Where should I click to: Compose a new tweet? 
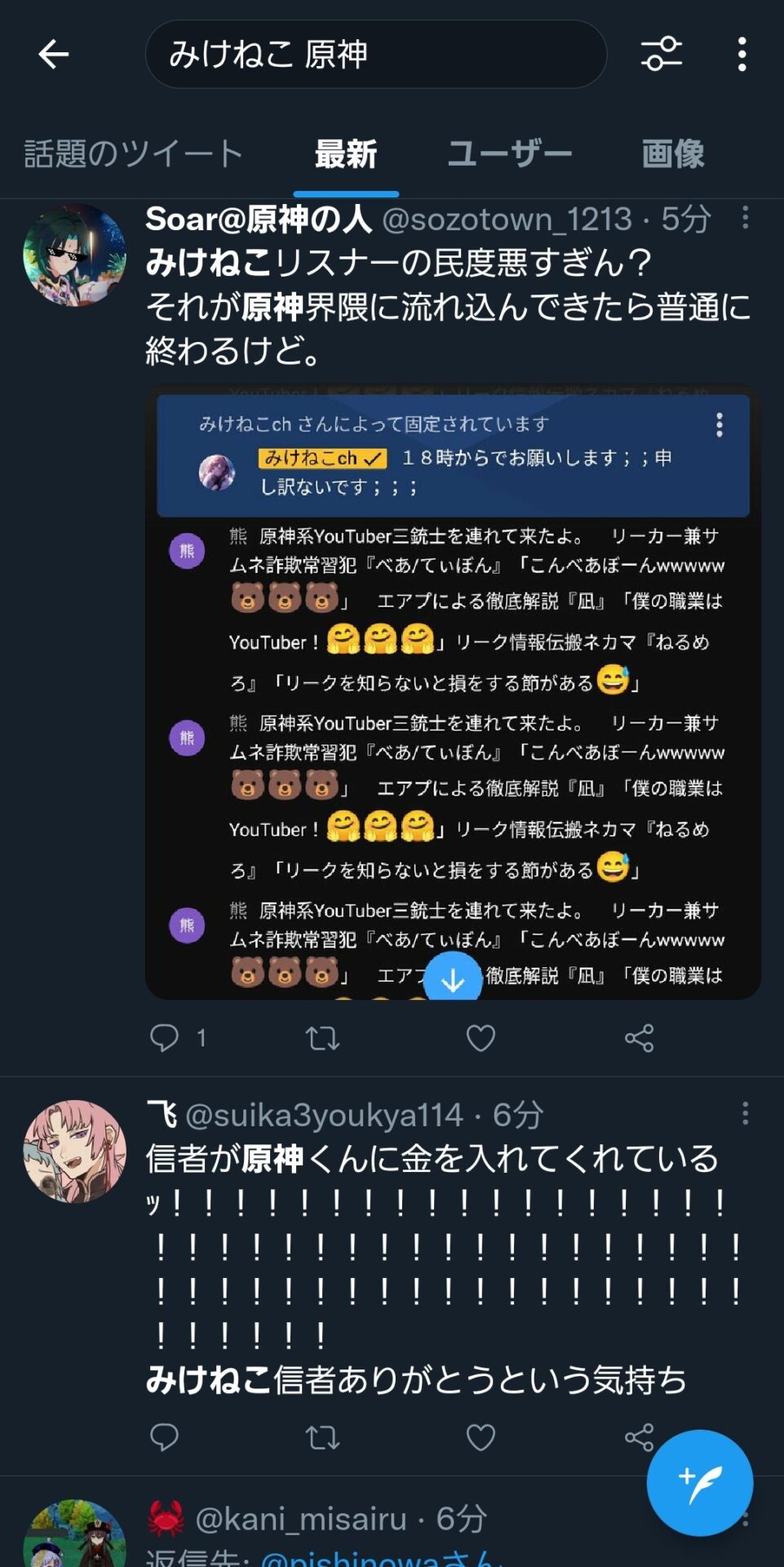pos(699,1483)
